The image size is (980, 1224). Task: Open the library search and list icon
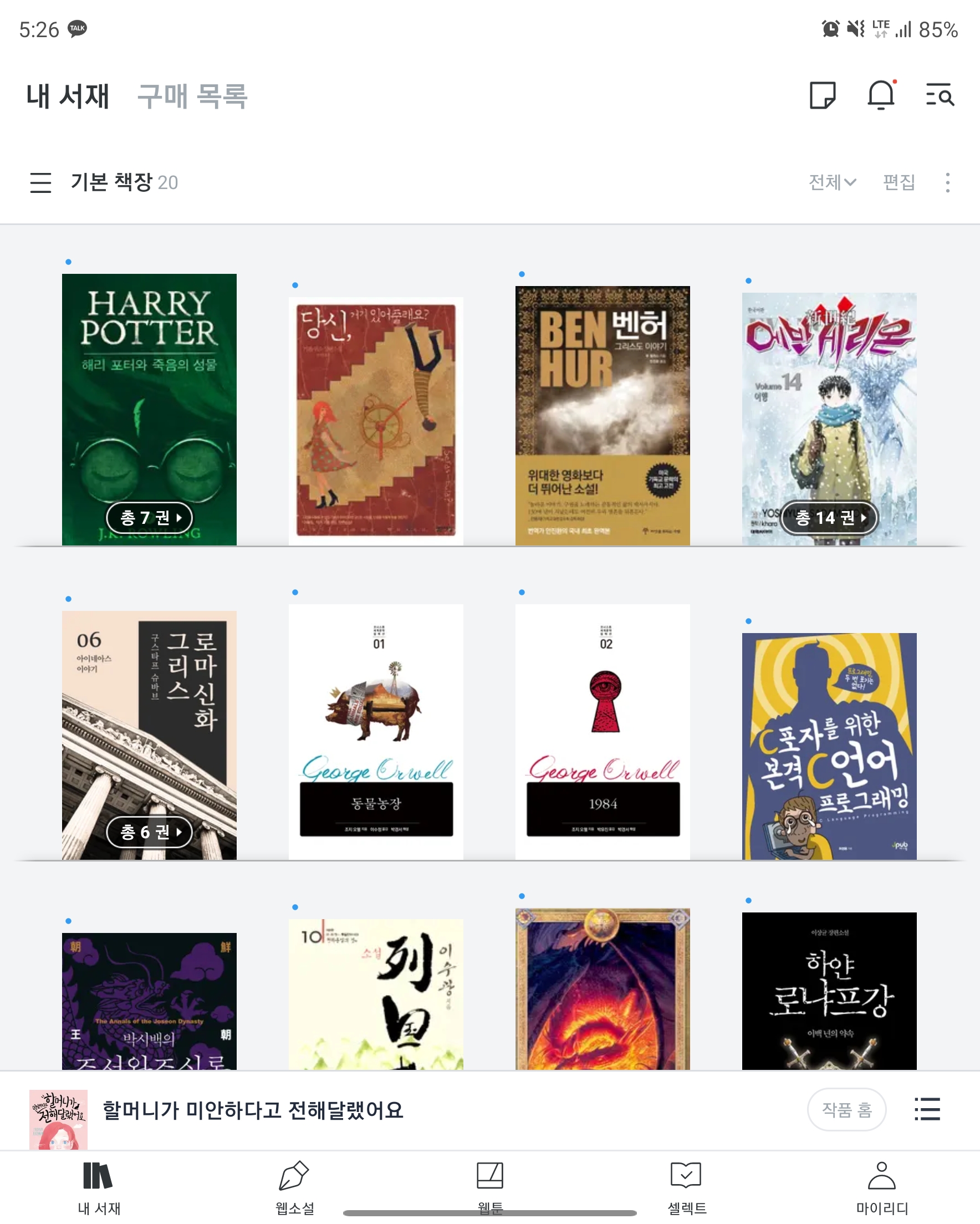tap(940, 95)
